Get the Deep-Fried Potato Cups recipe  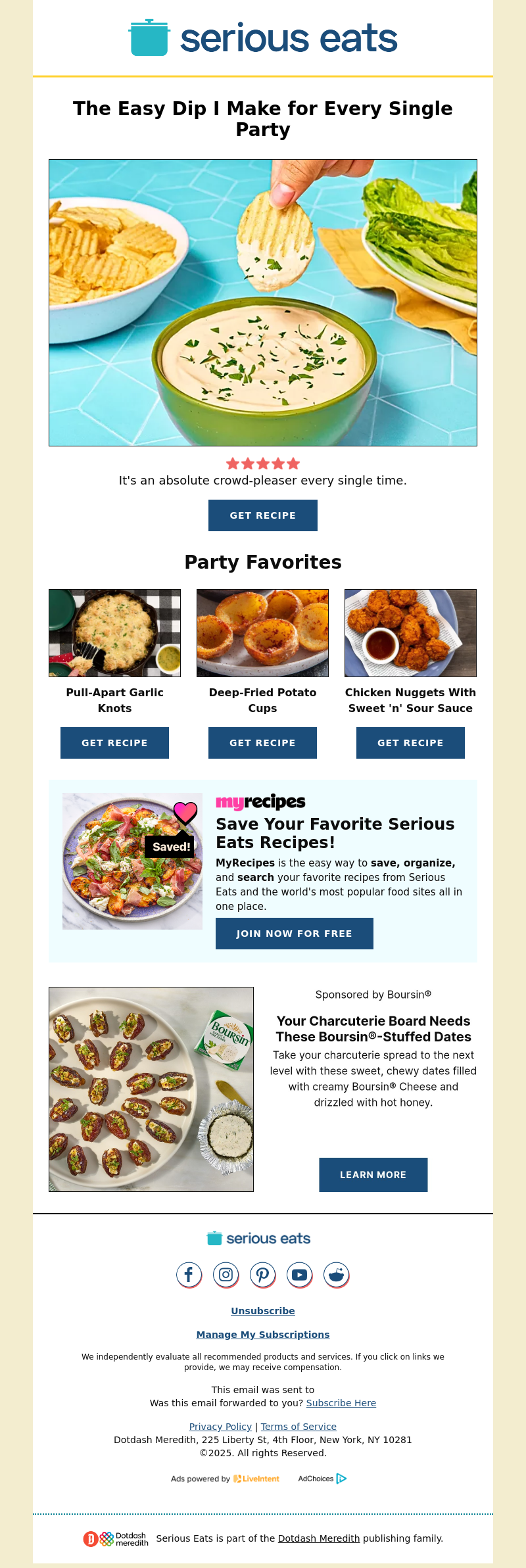262,743
